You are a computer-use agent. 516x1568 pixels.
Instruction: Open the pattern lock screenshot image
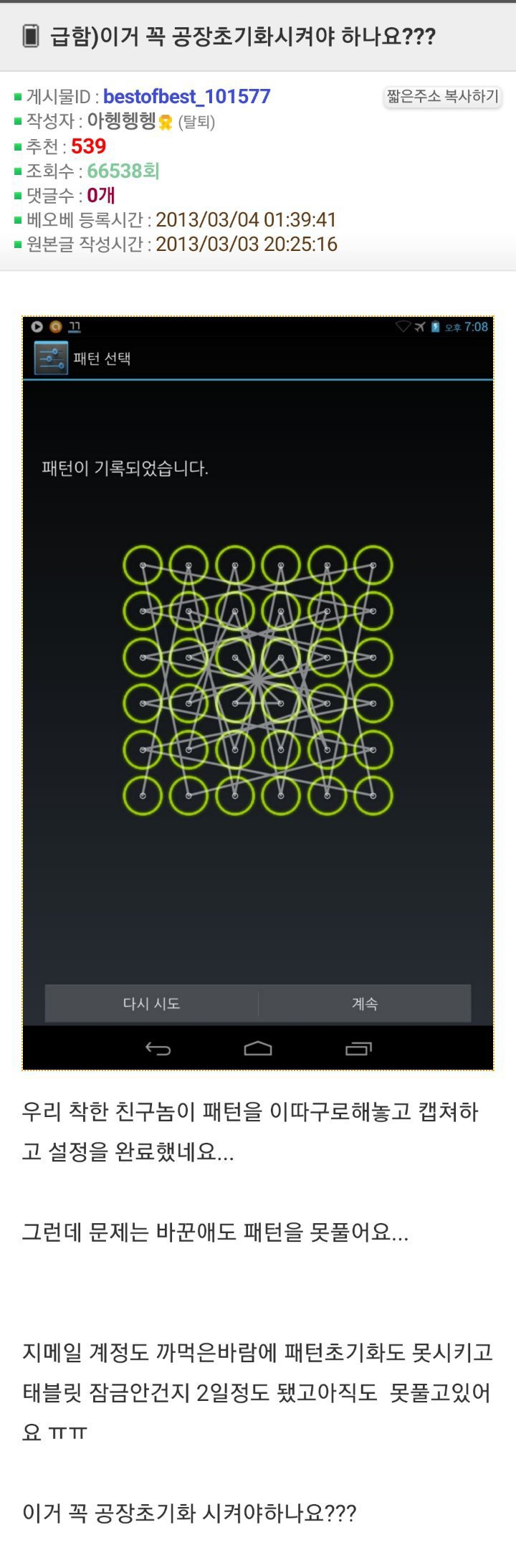pos(258,693)
